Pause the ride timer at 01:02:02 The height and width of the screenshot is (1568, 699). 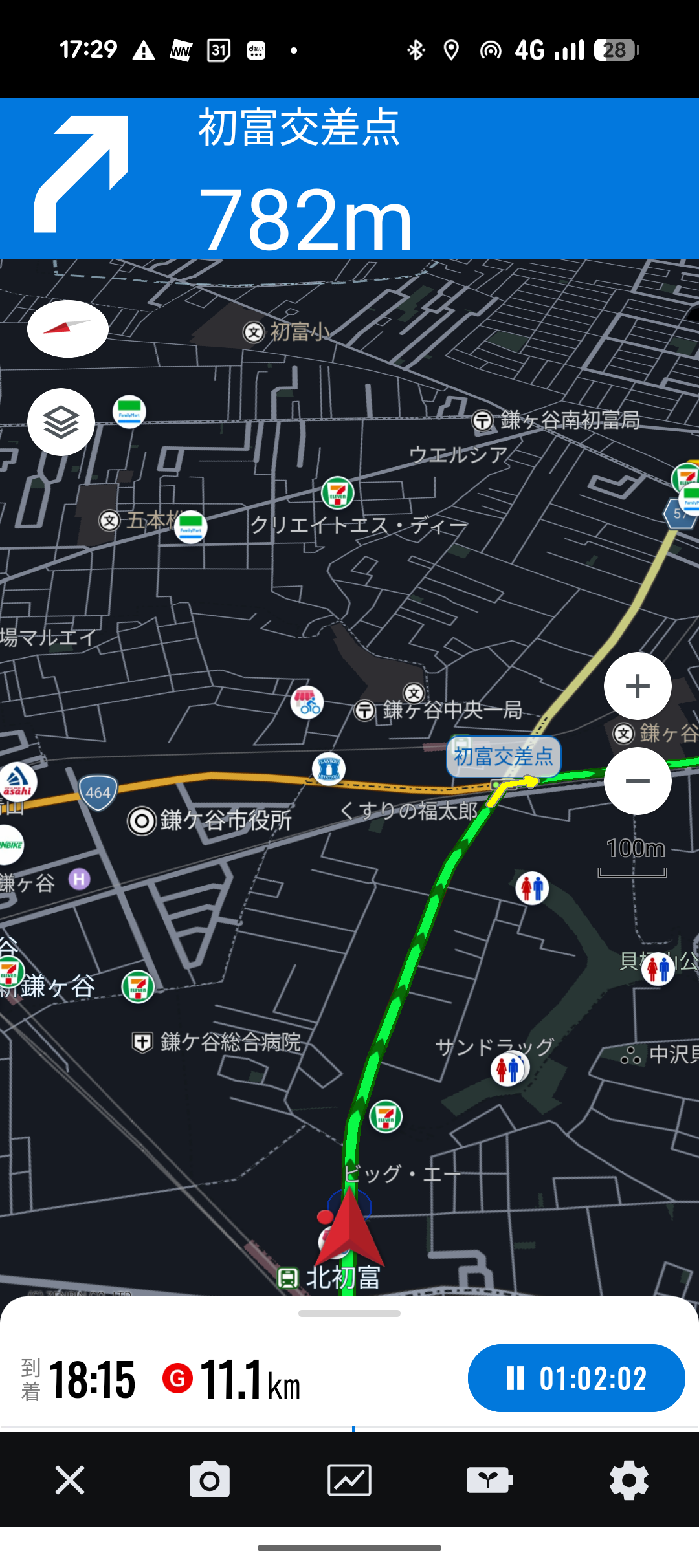[x=576, y=1378]
